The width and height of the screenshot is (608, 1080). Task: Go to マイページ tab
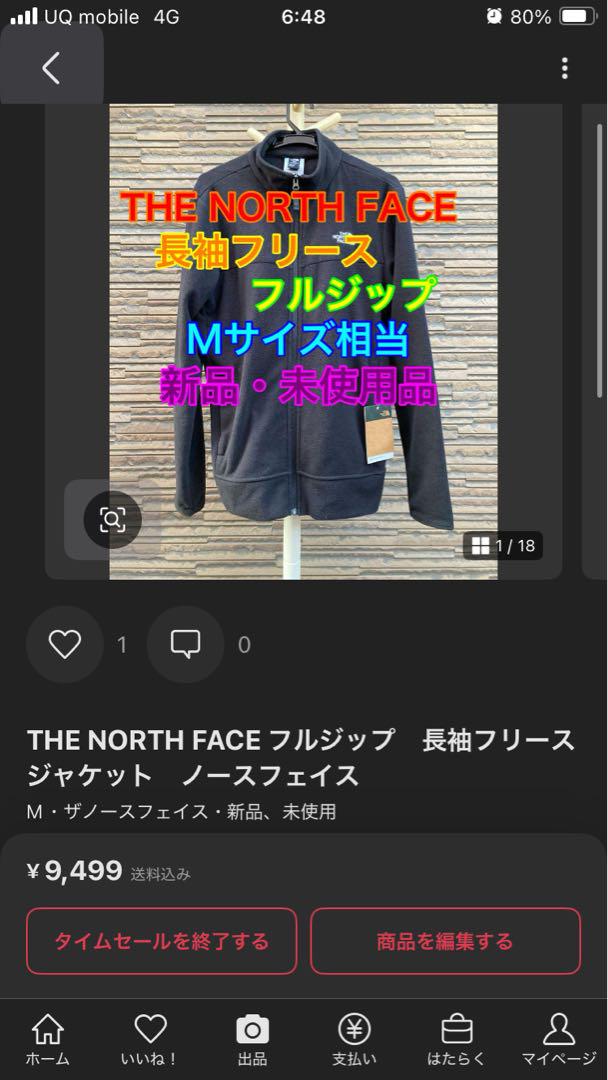point(559,1040)
